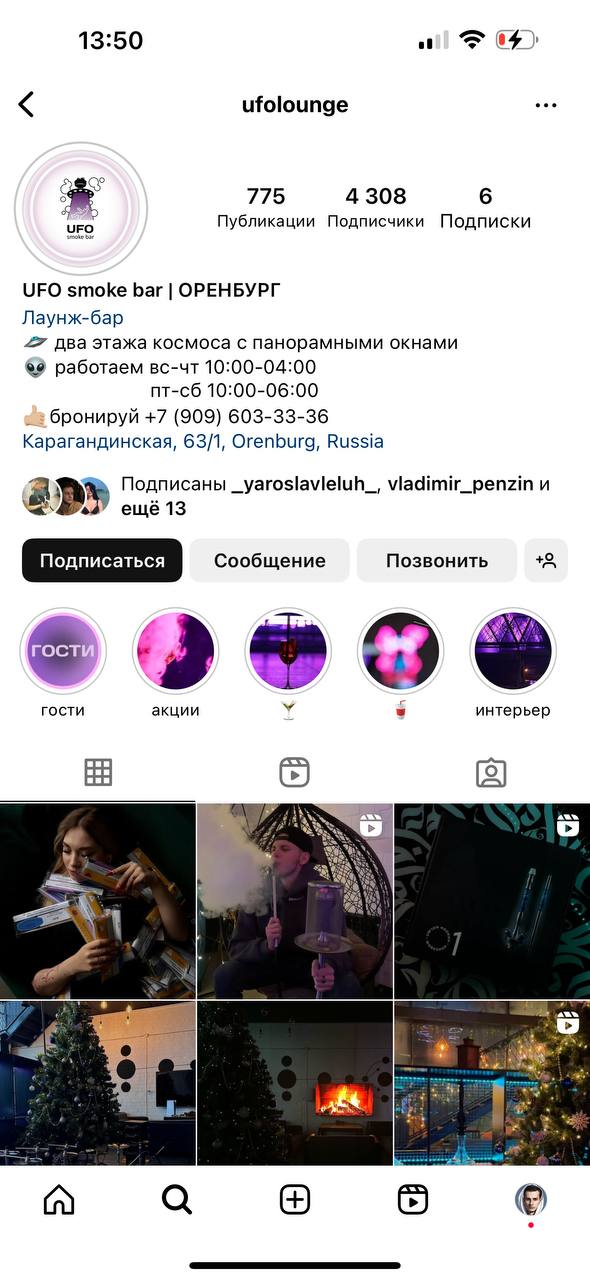The image size is (590, 1280).
Task: Open the интерьер story highlight
Action: [513, 650]
